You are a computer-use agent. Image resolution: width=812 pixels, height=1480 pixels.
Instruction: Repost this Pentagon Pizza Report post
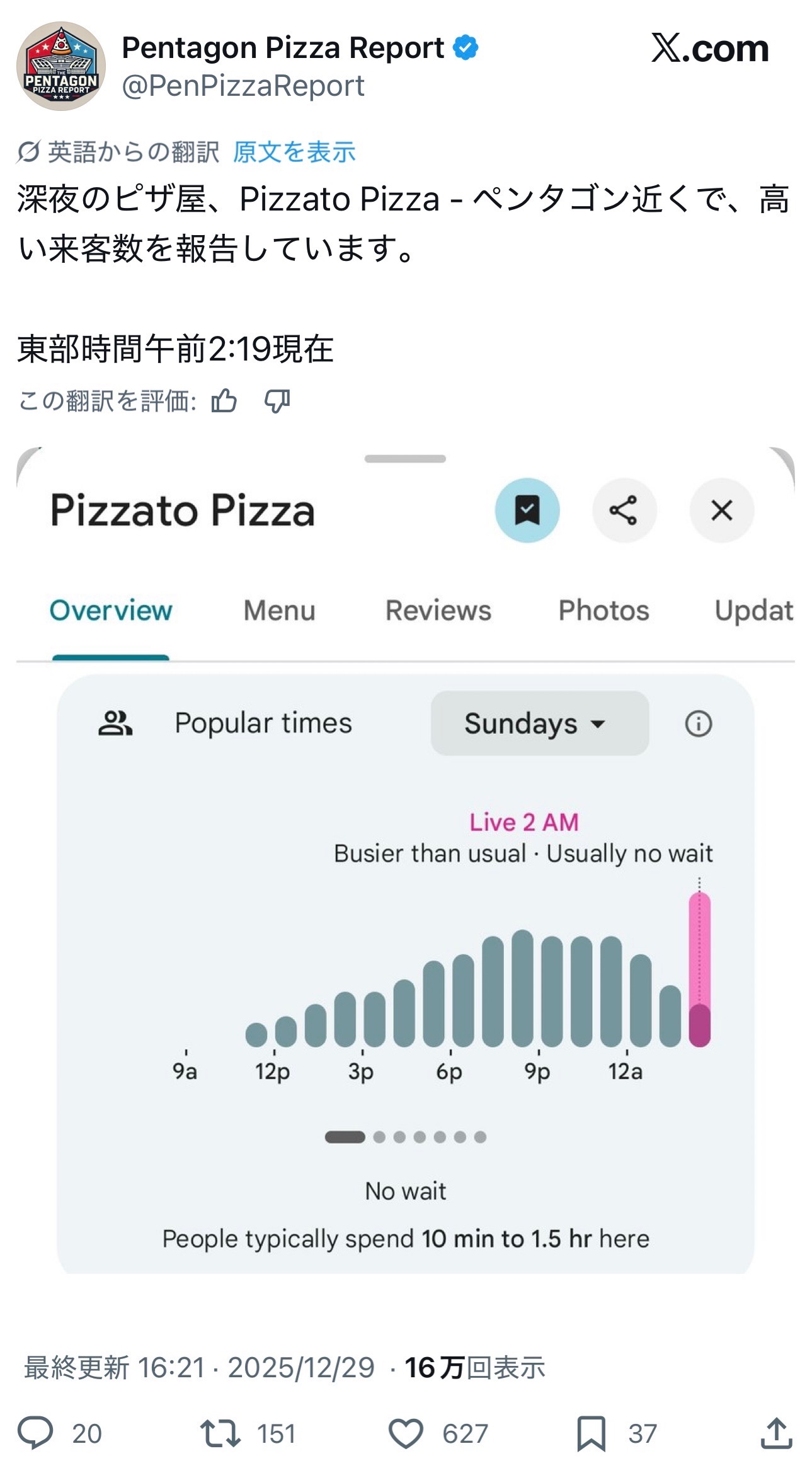pyautogui.click(x=220, y=1433)
